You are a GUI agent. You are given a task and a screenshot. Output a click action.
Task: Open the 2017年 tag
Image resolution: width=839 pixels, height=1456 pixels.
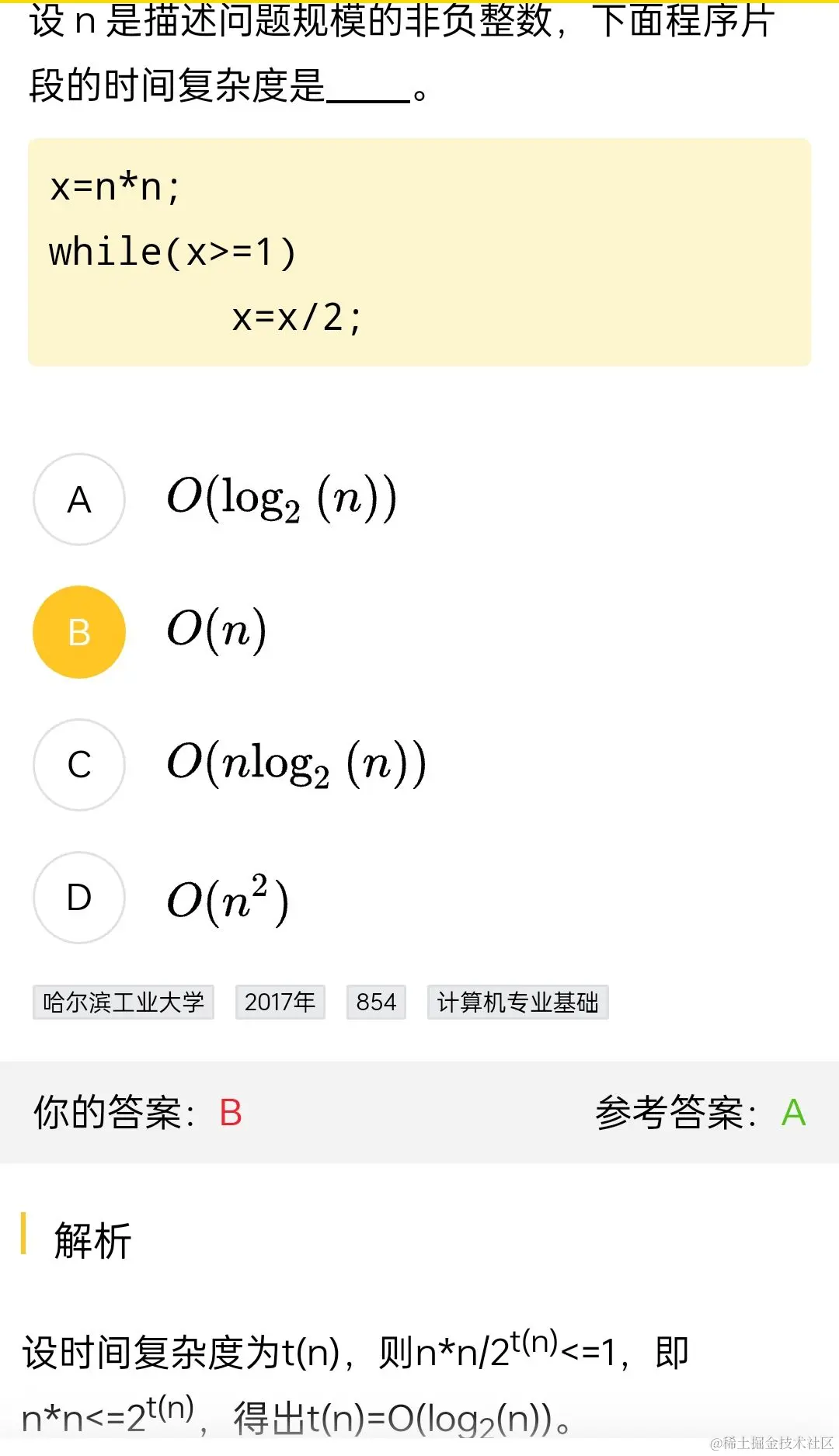pyautogui.click(x=280, y=1003)
